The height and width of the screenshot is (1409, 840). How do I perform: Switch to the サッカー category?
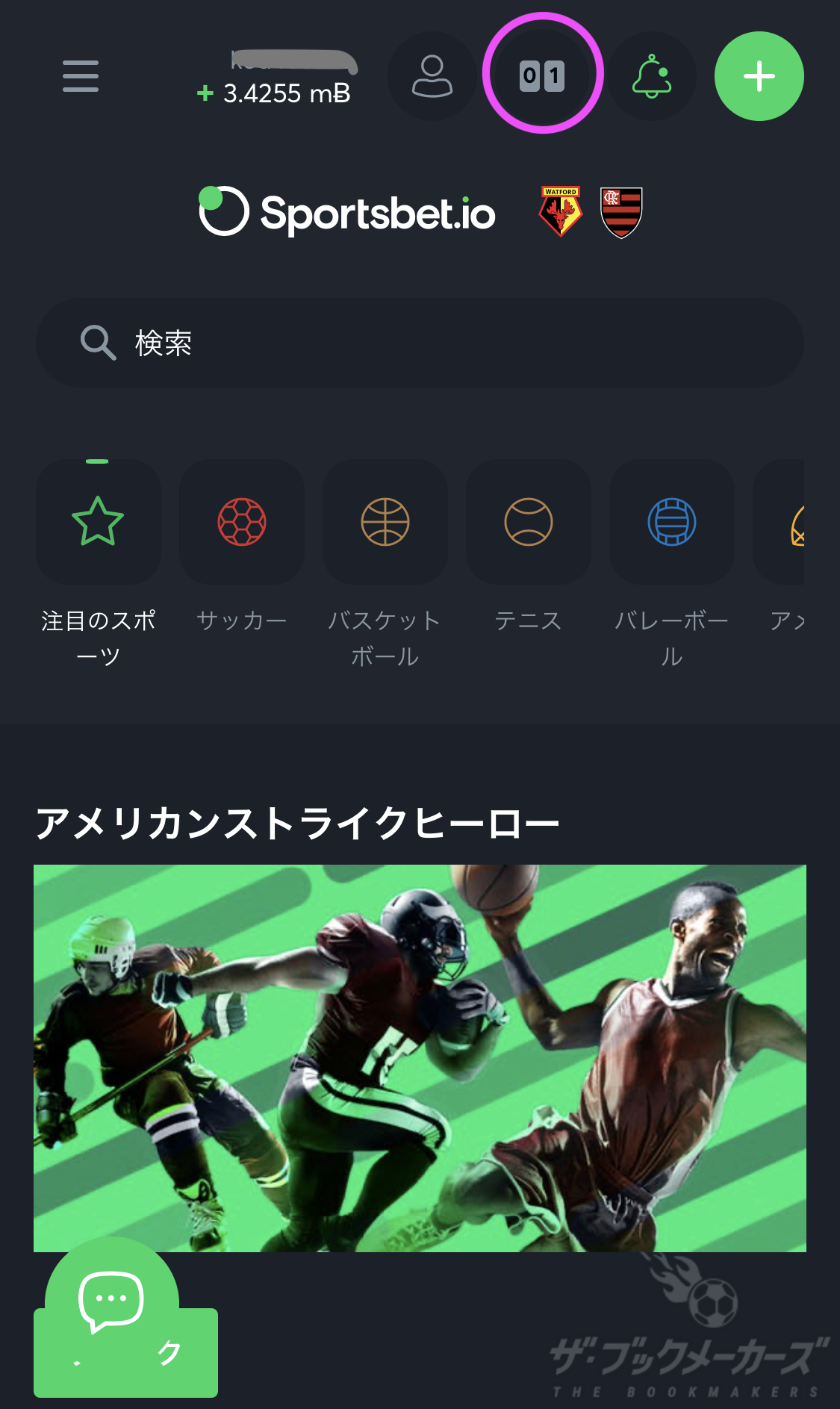241,522
